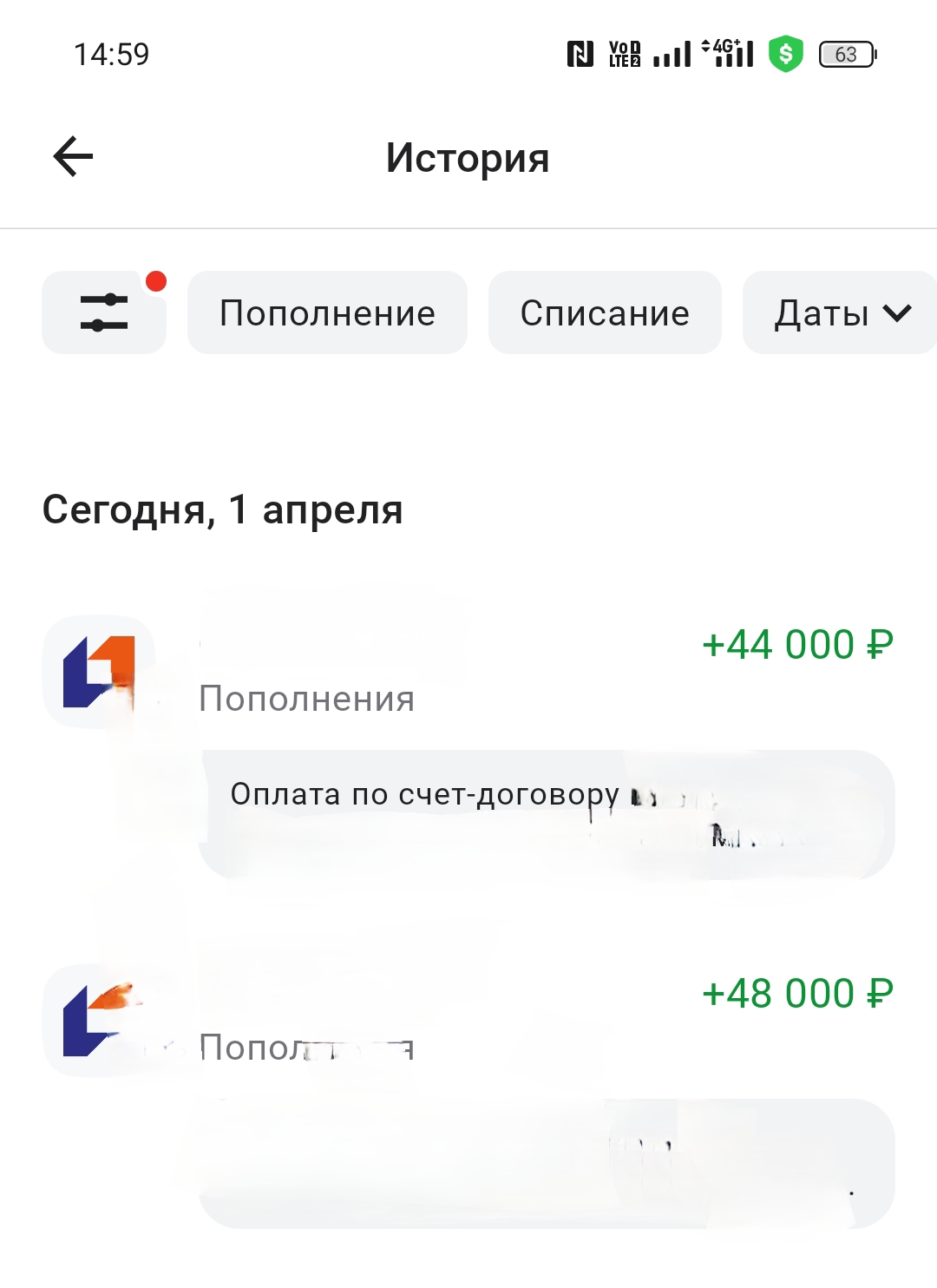Go back from the История screen
Viewport: 937px width, 1288px height.
[74, 157]
